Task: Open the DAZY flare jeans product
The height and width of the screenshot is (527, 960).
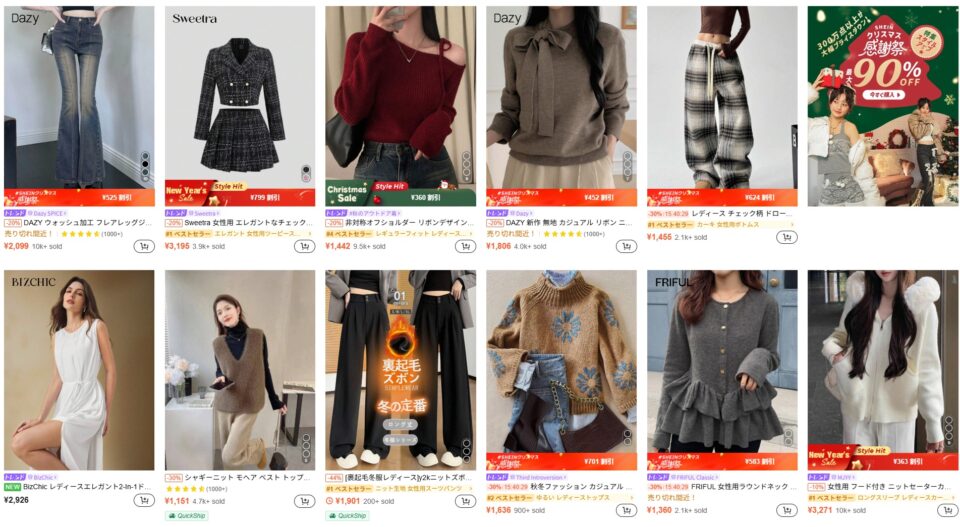Action: (x=79, y=100)
